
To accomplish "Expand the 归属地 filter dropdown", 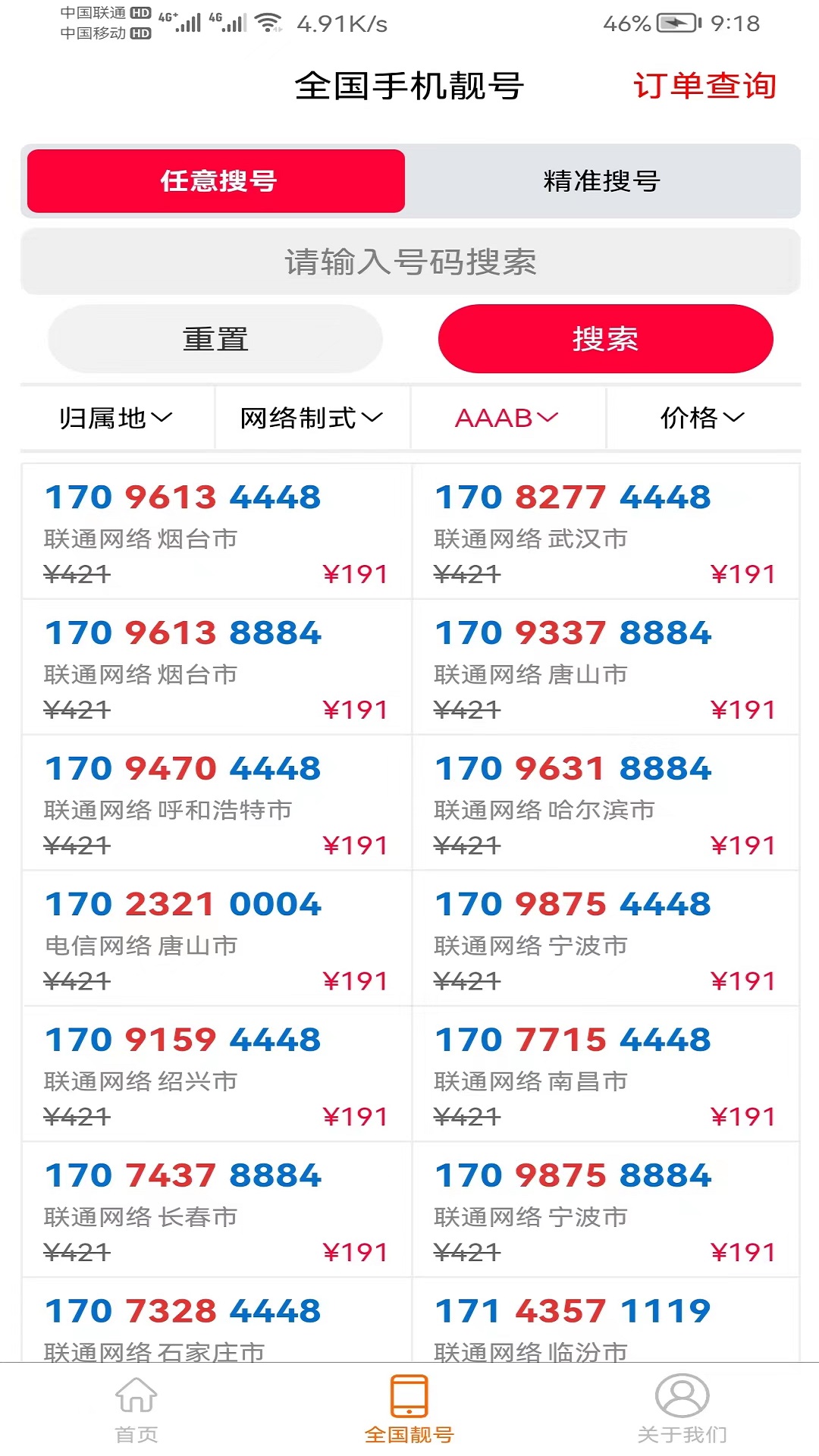I will point(117,418).
